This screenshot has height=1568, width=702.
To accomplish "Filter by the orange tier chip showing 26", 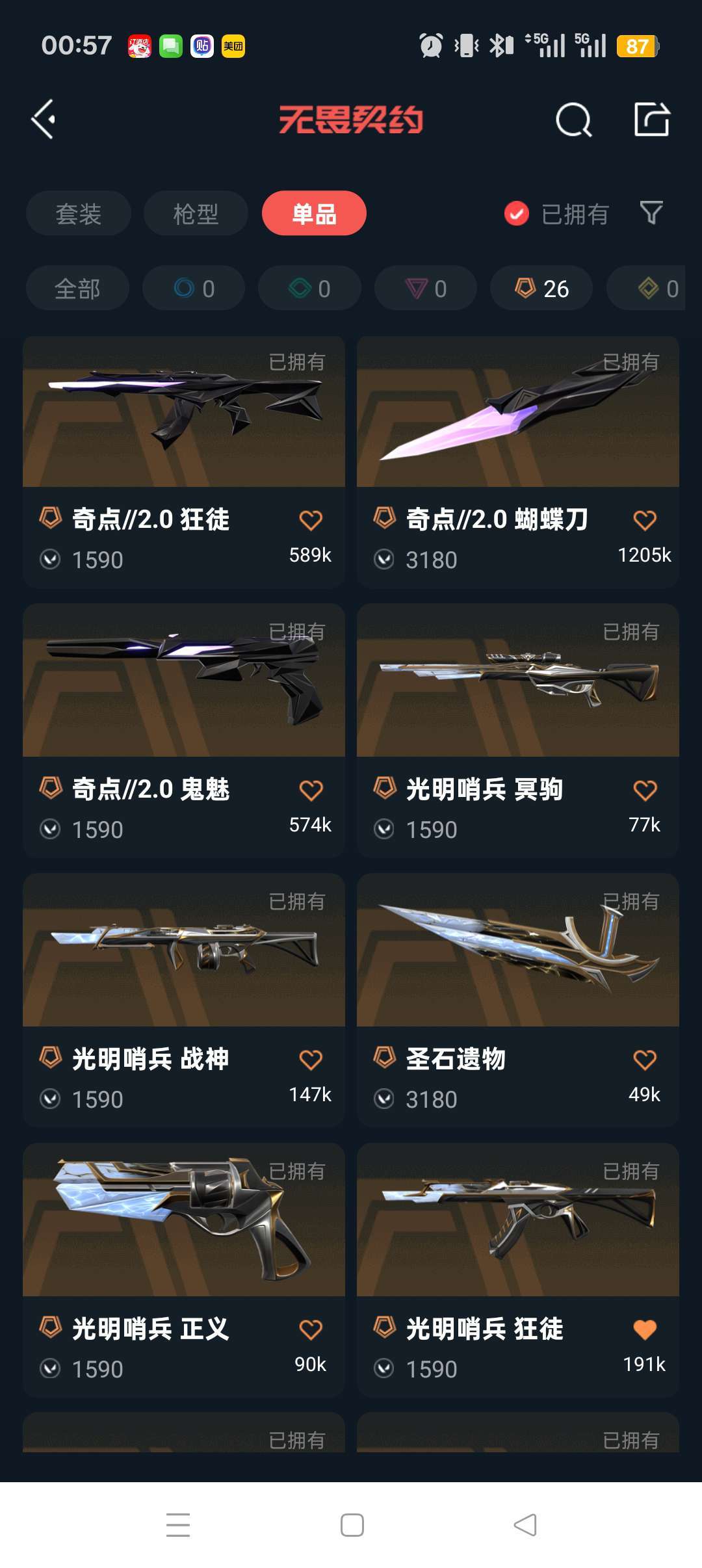I will point(541,289).
